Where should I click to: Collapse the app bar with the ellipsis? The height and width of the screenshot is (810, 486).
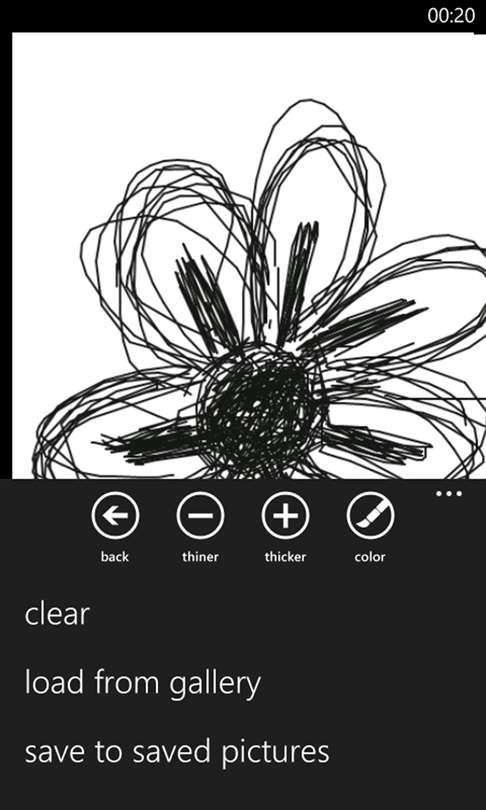click(449, 494)
